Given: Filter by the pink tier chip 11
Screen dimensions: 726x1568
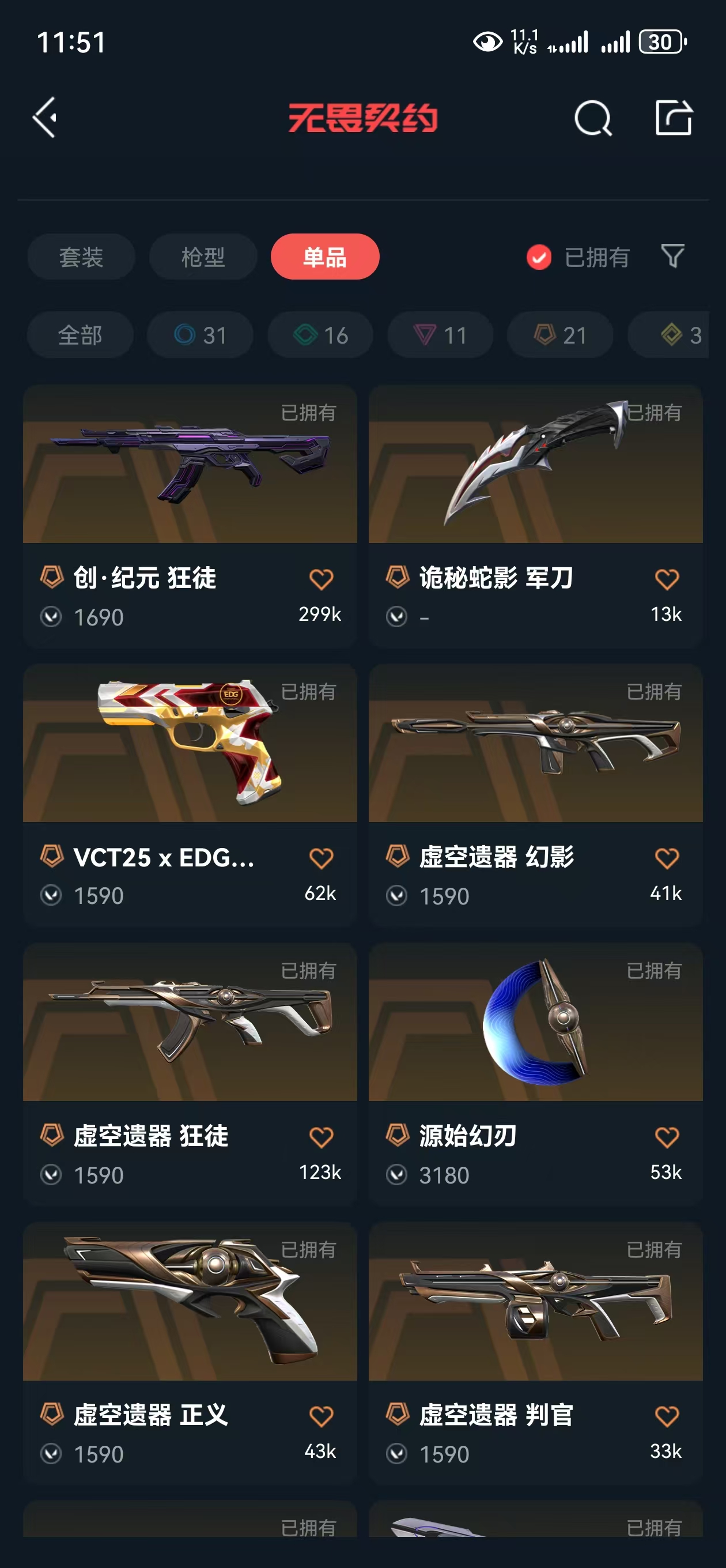Looking at the screenshot, I should click(x=440, y=335).
